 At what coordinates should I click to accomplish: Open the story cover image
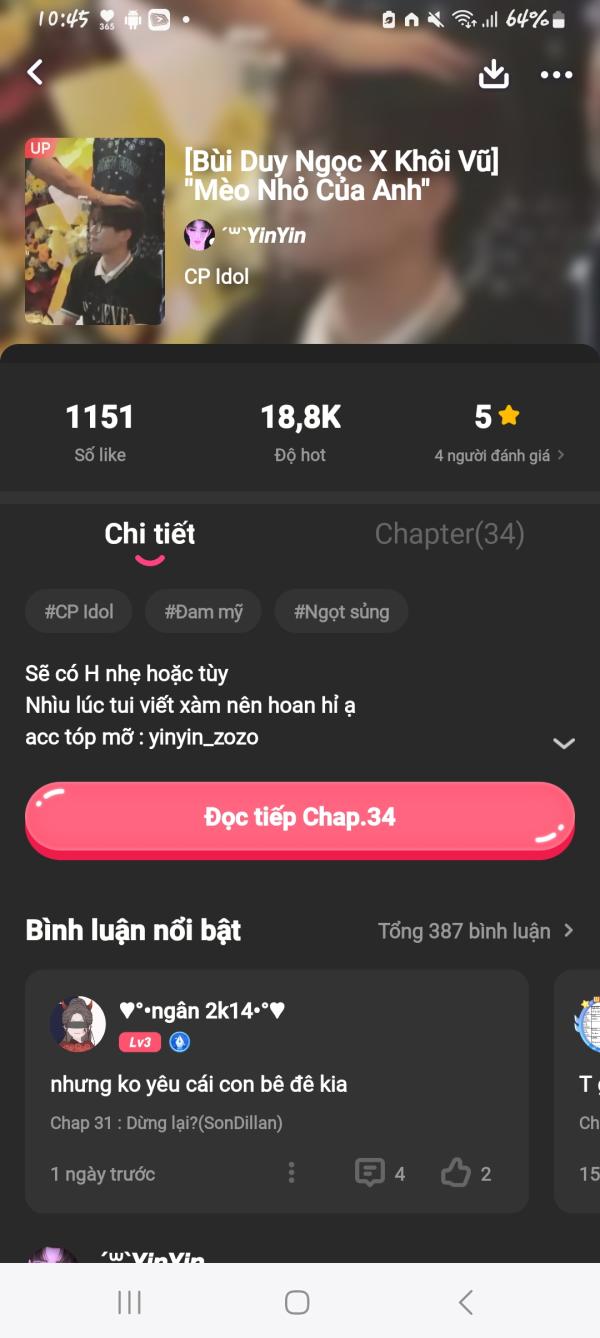(x=95, y=231)
